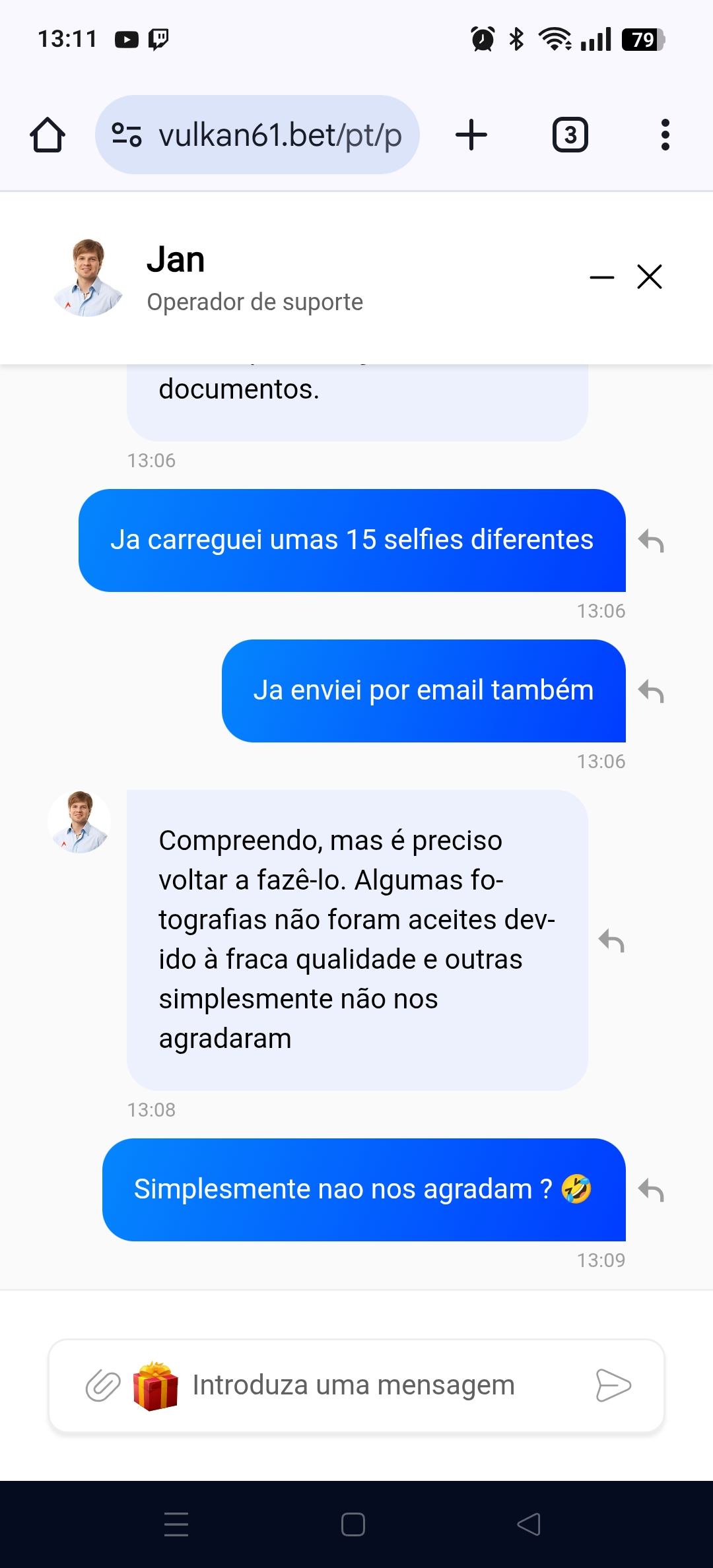
Task: Open the browser home page
Action: point(48,135)
